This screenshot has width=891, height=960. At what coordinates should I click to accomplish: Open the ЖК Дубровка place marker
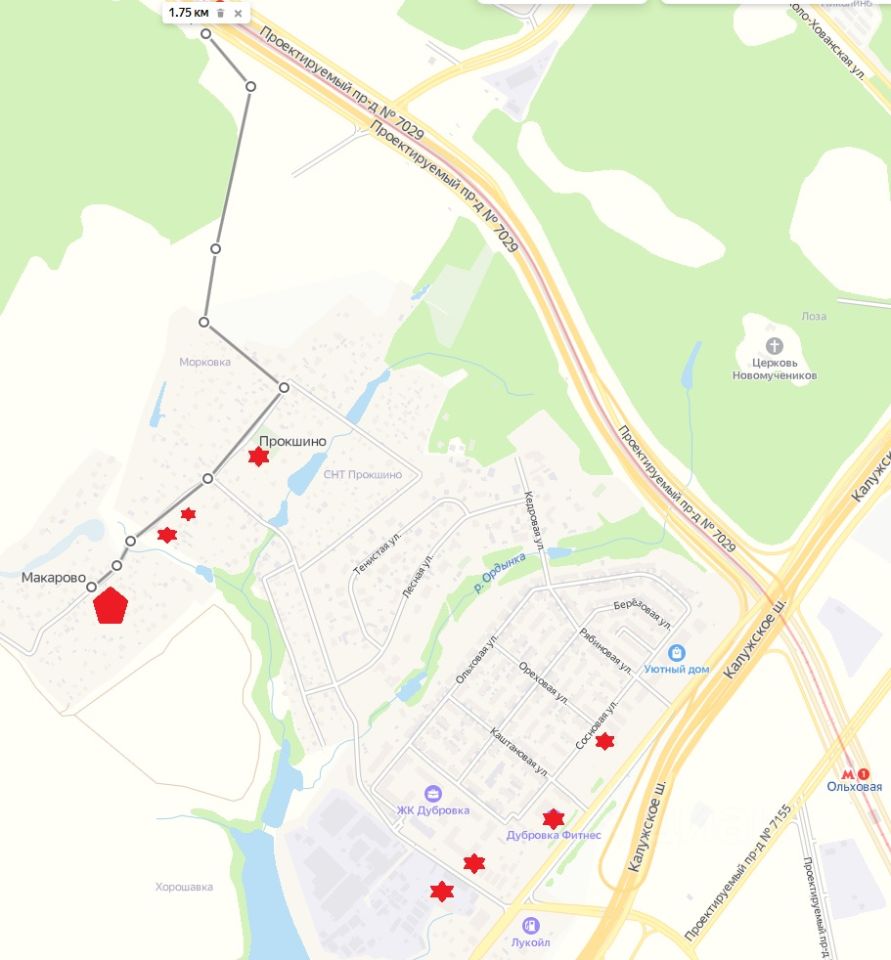432,792
